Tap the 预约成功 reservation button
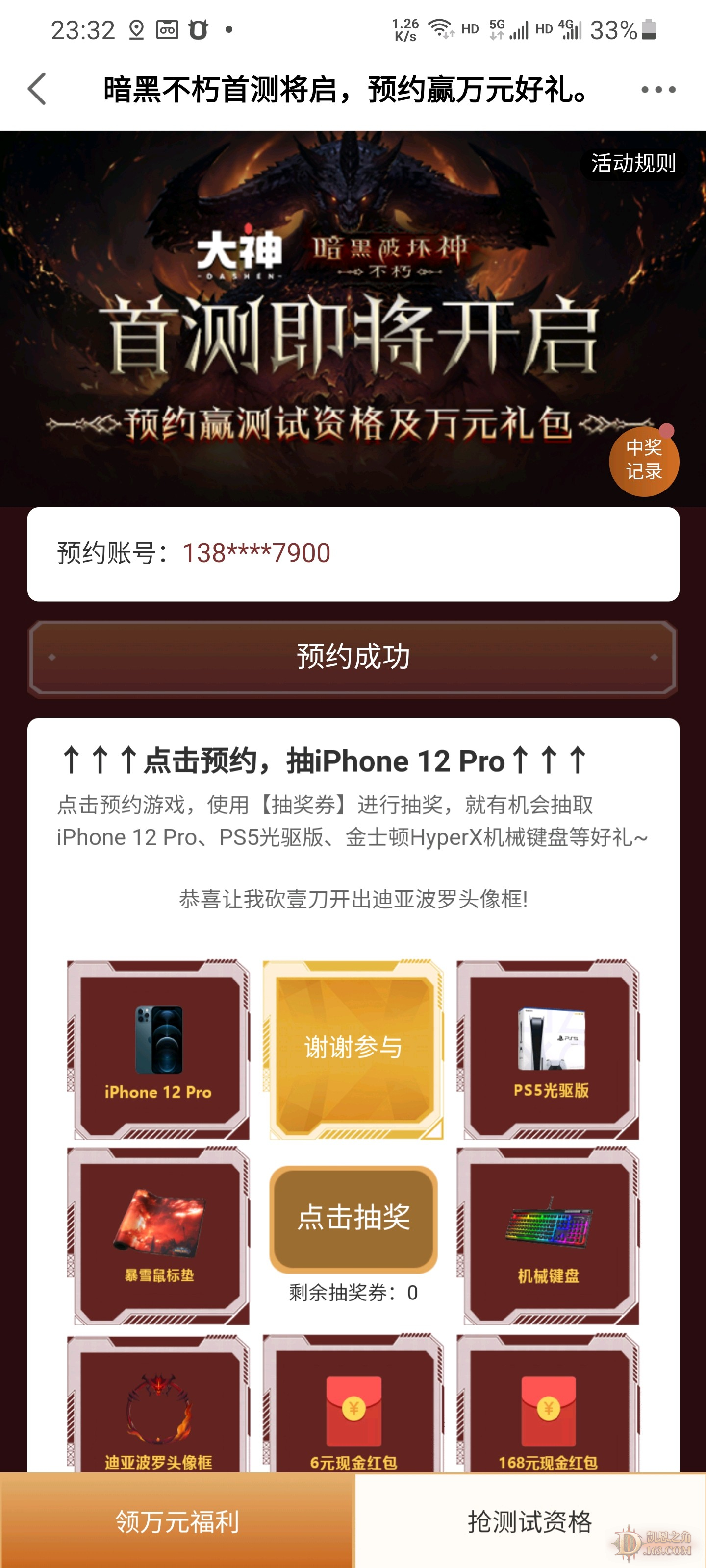This screenshot has height=1568, width=706. coord(353,658)
